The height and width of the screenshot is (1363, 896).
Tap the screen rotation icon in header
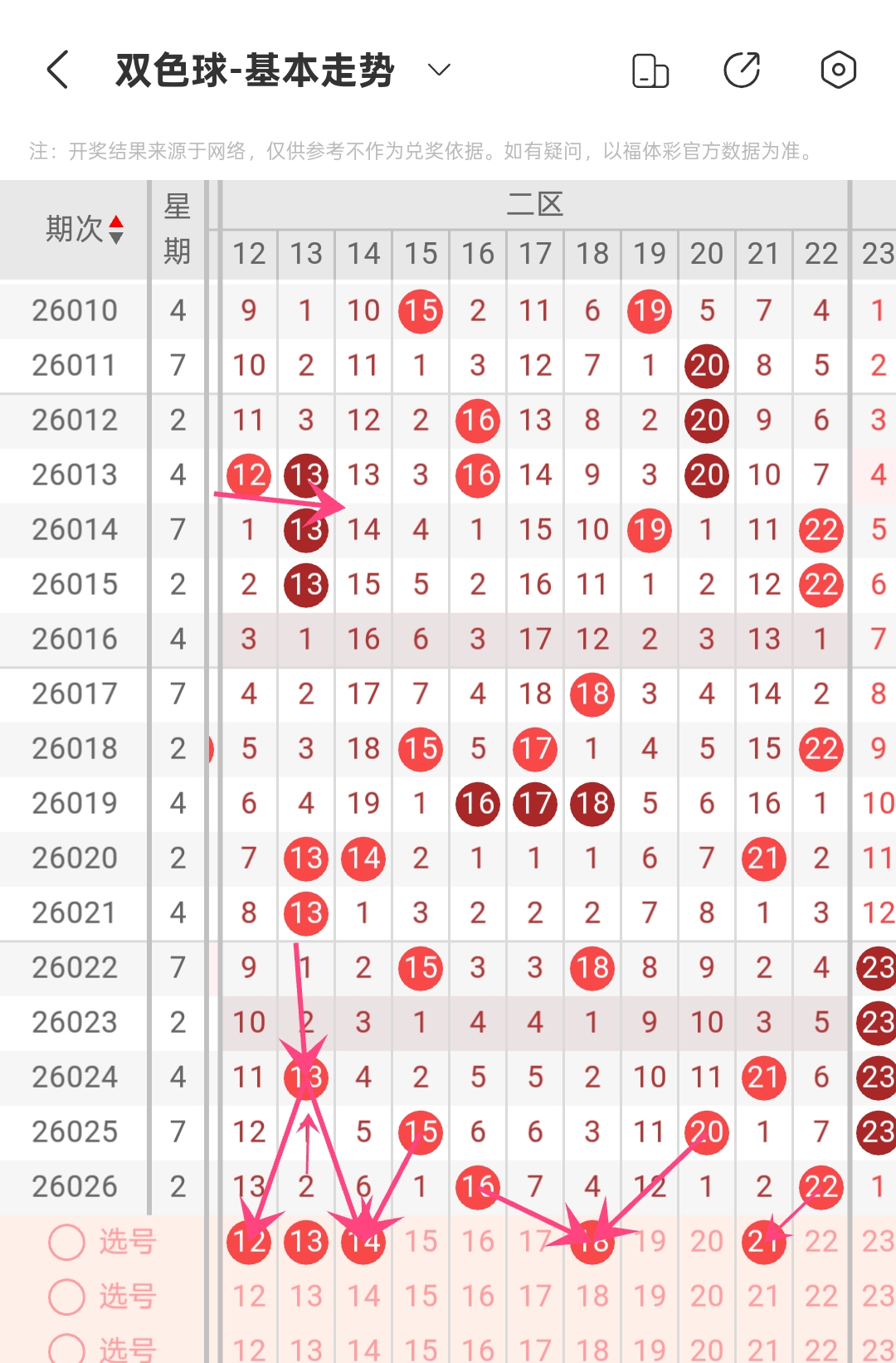pos(650,71)
